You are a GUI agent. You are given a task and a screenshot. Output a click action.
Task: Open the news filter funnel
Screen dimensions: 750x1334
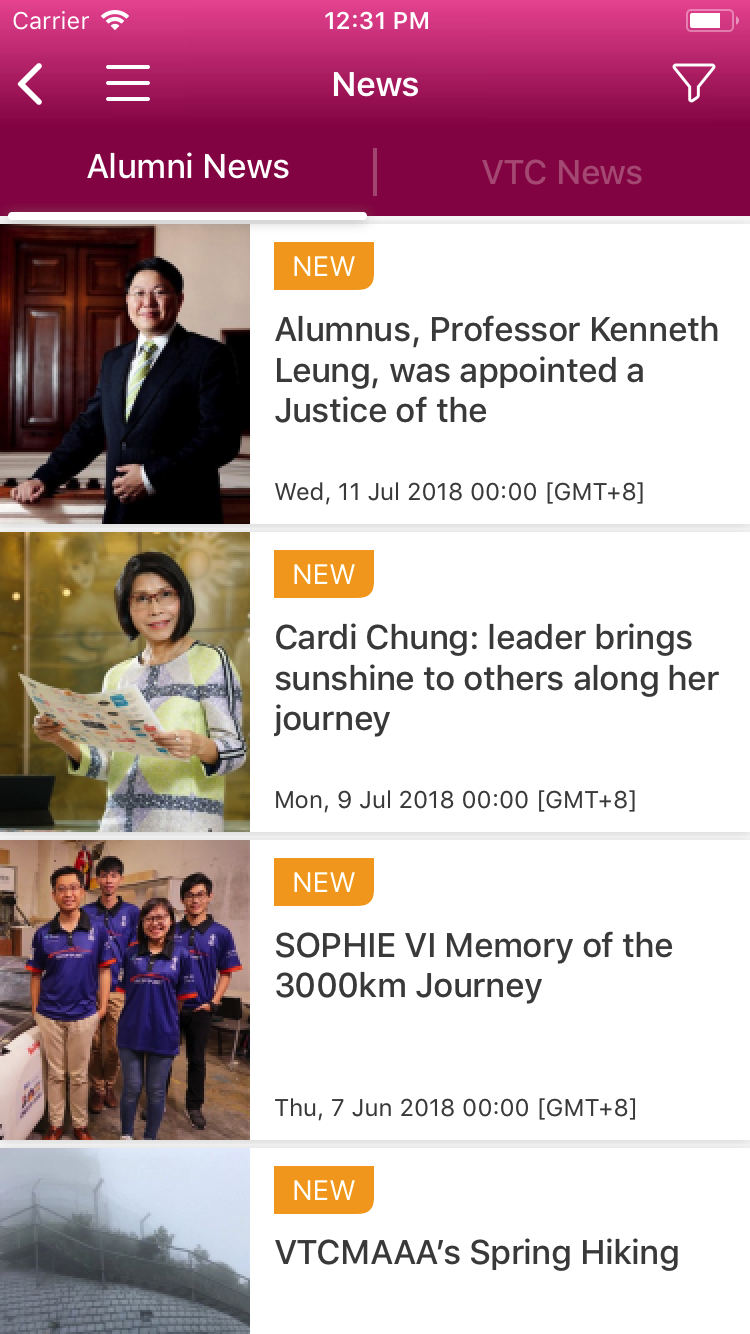[x=693, y=84]
